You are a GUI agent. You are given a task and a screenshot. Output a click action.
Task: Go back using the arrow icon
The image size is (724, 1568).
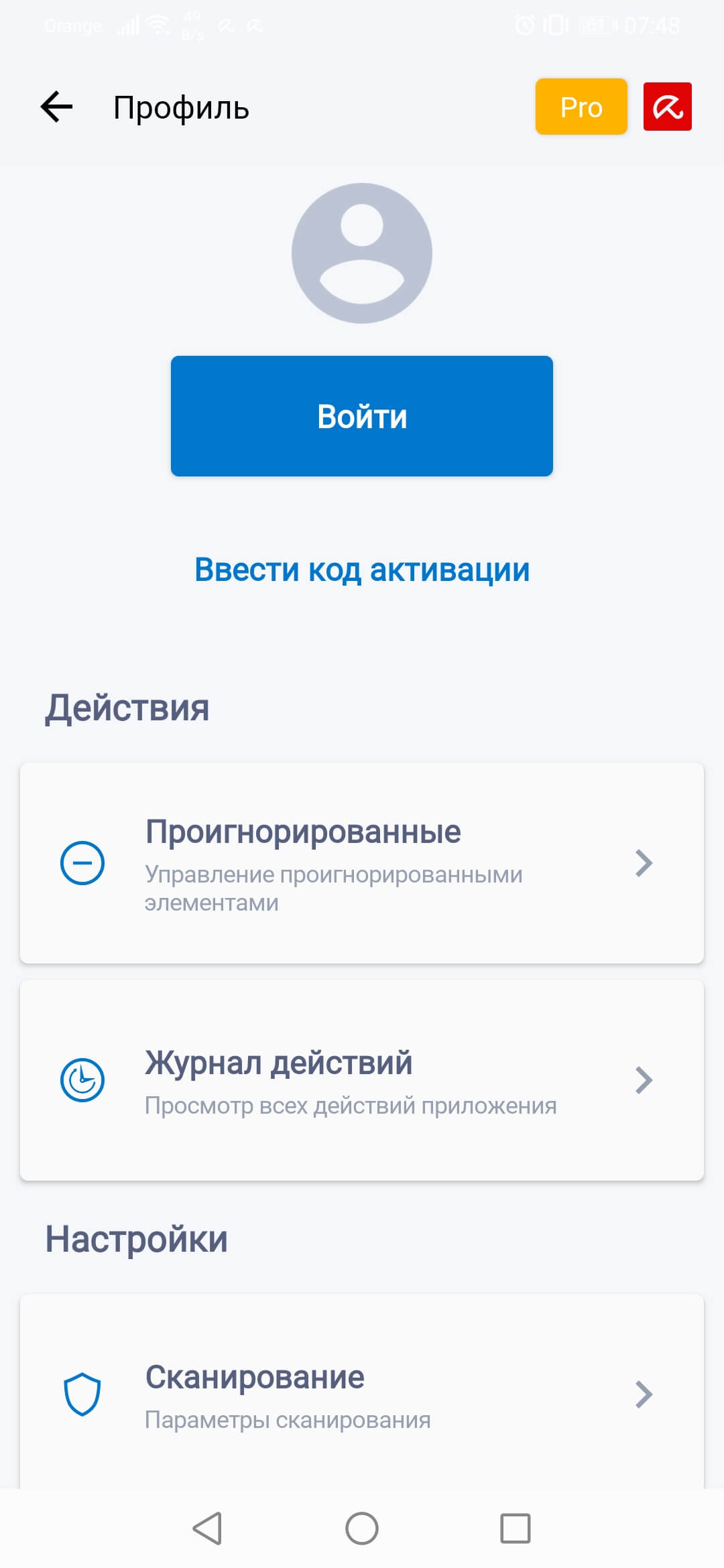56,107
